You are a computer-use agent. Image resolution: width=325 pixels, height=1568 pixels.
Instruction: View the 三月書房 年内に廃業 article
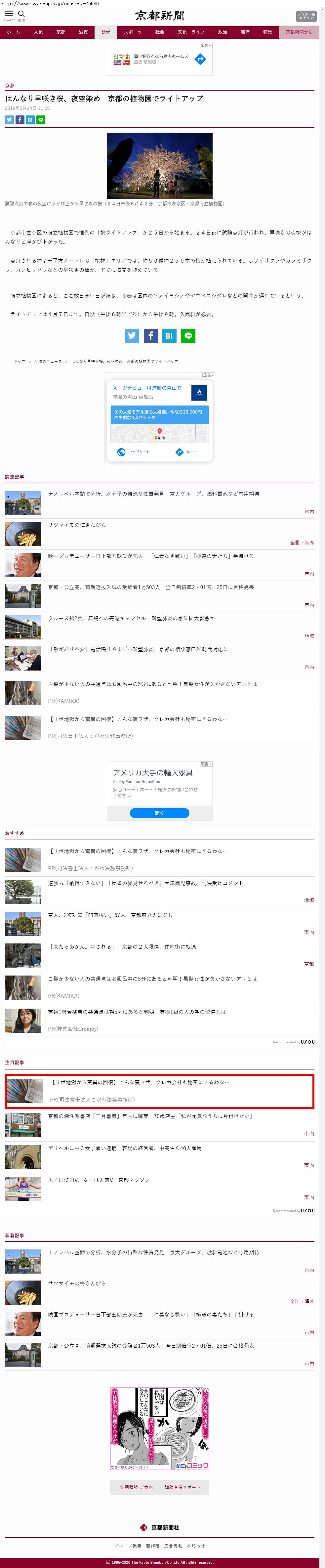[x=150, y=1116]
